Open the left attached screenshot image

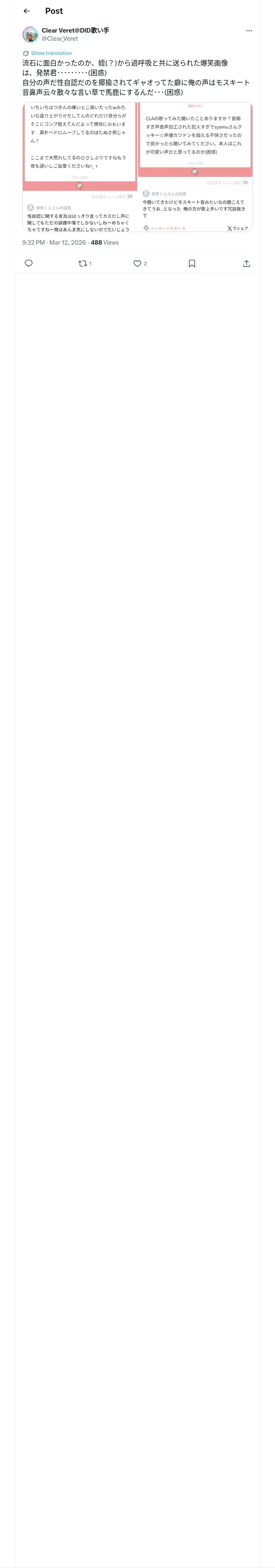(80, 167)
